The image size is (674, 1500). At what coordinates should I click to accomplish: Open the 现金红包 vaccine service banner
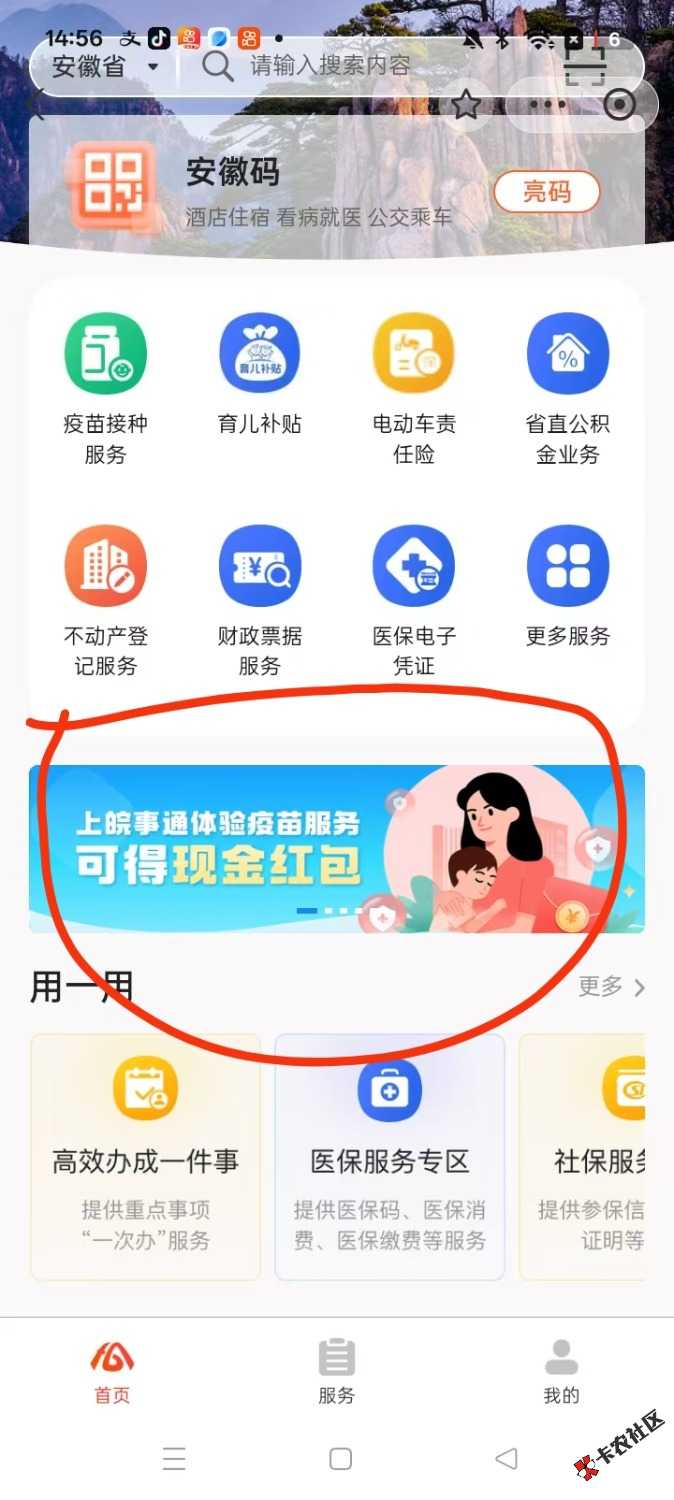[337, 849]
